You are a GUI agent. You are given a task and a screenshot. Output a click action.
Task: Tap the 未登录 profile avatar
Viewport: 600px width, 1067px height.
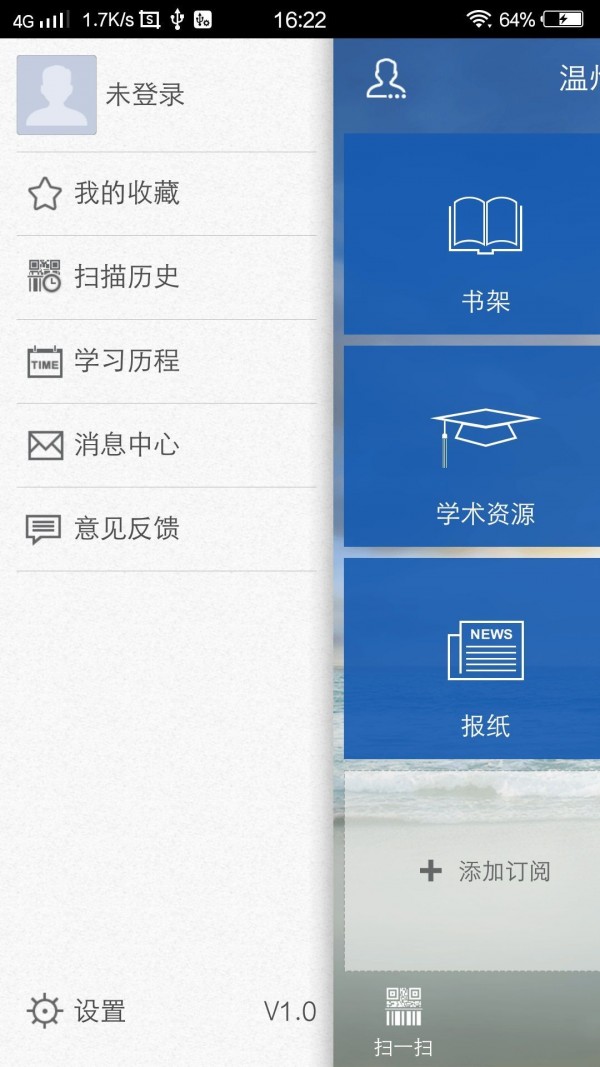pos(57,95)
